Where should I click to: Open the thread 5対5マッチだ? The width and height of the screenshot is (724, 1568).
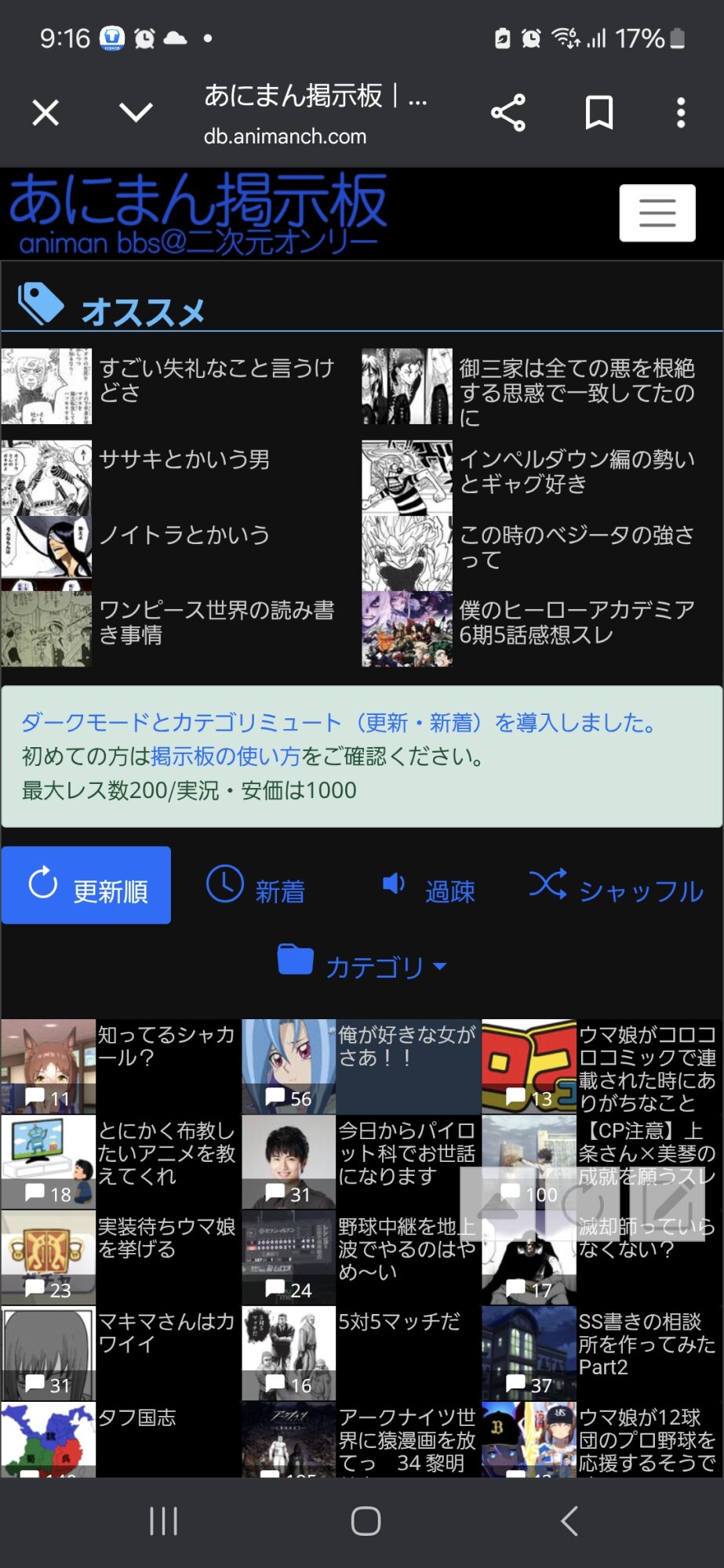click(398, 1323)
